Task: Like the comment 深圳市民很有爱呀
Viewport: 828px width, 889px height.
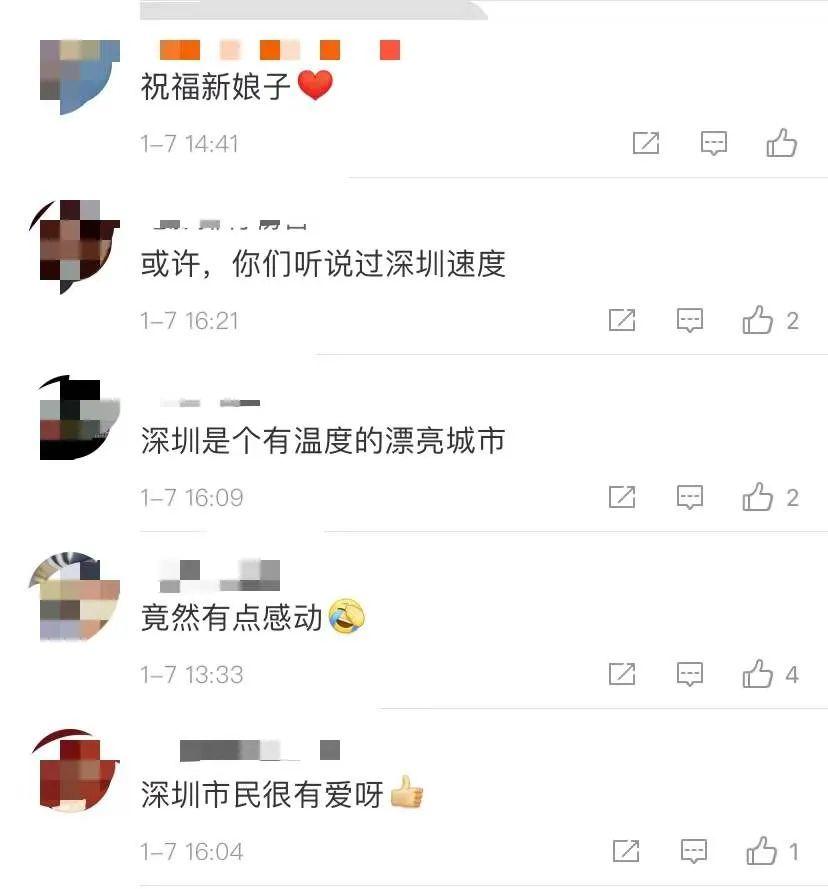Action: pos(761,852)
